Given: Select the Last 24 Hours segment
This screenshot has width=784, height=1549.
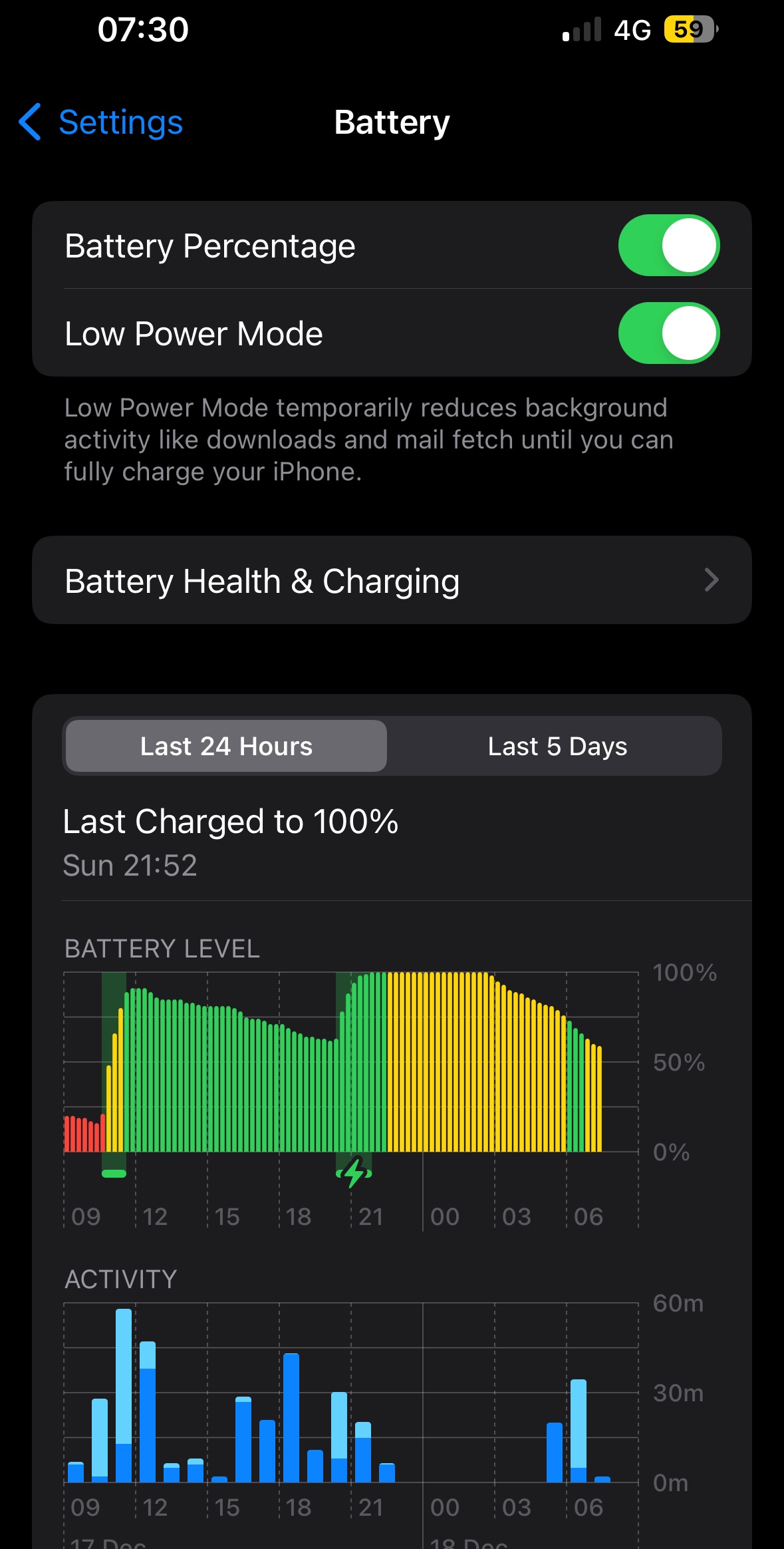Looking at the screenshot, I should click(226, 747).
